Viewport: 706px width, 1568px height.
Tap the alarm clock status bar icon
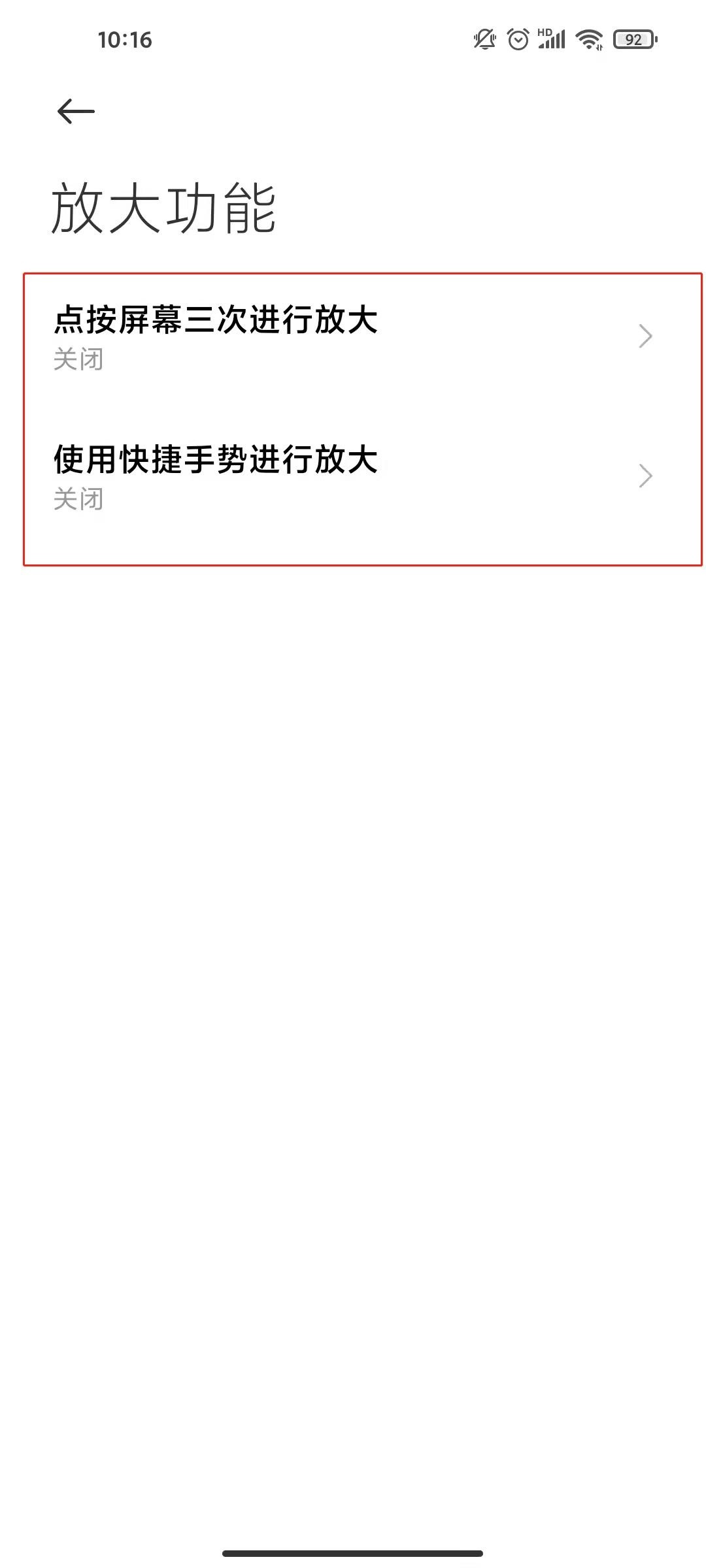coord(517,41)
